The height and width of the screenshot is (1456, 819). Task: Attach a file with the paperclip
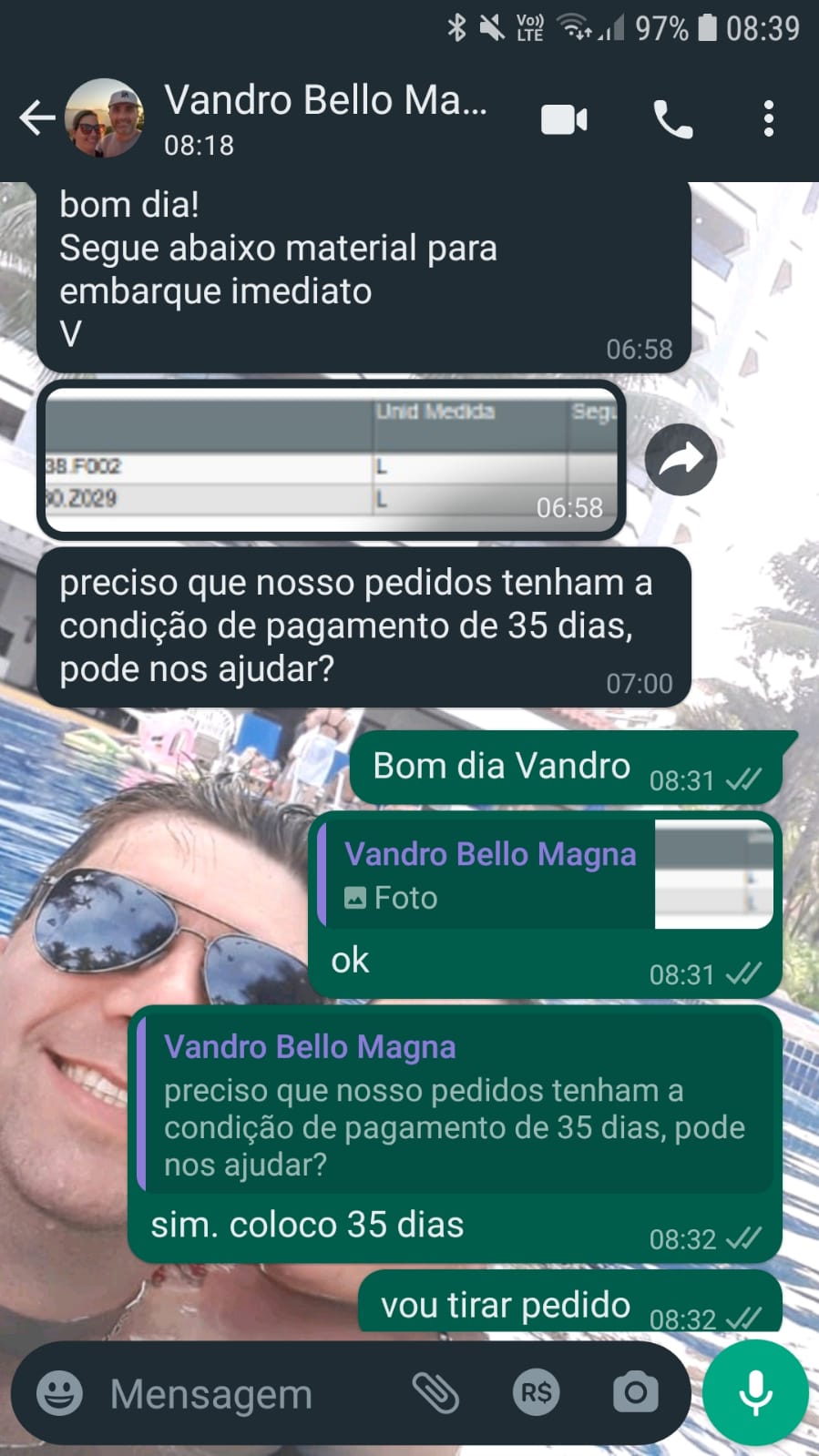435,1393
